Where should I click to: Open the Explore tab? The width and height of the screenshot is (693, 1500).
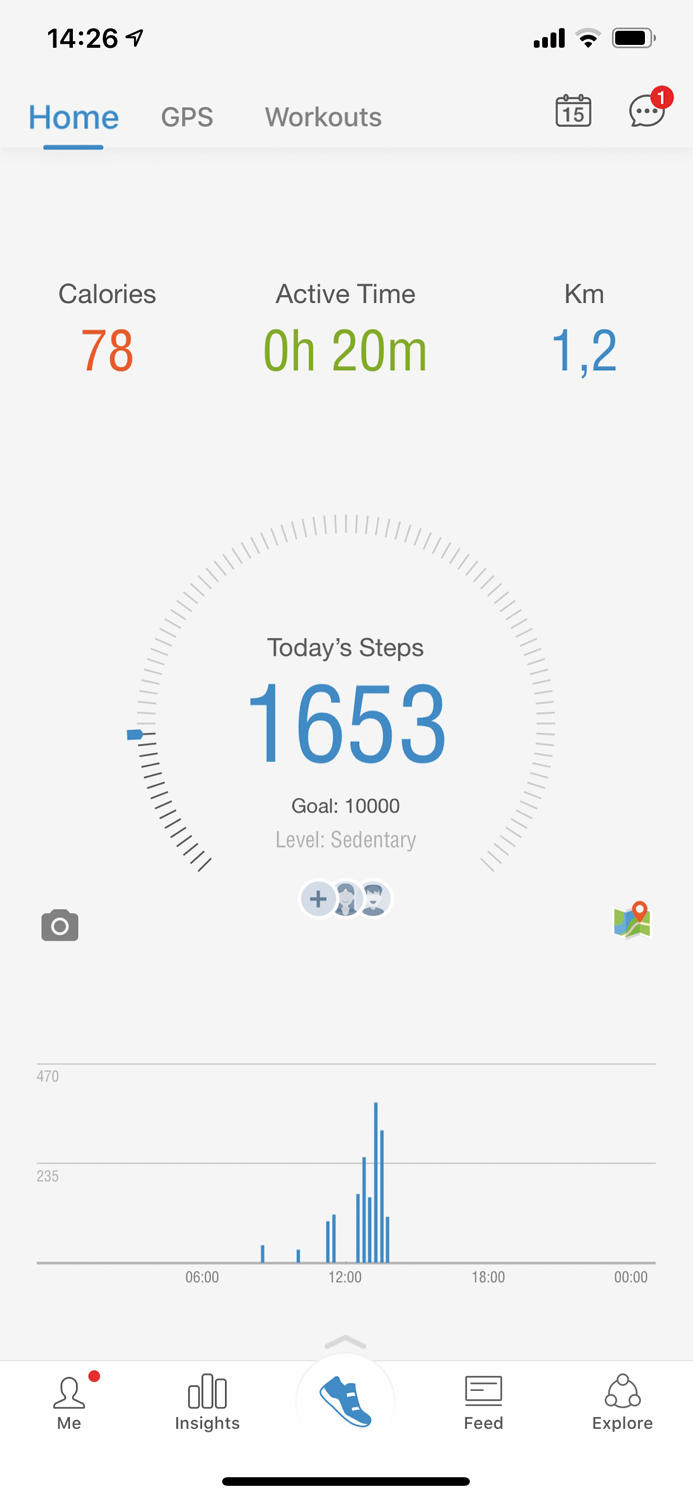[x=622, y=1403]
